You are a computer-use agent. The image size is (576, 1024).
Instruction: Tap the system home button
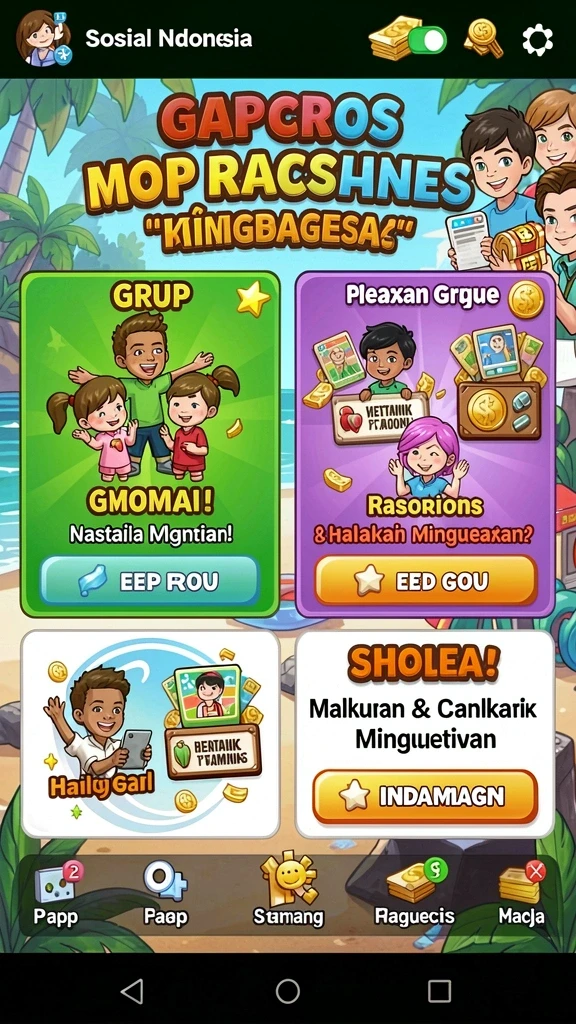[288, 991]
